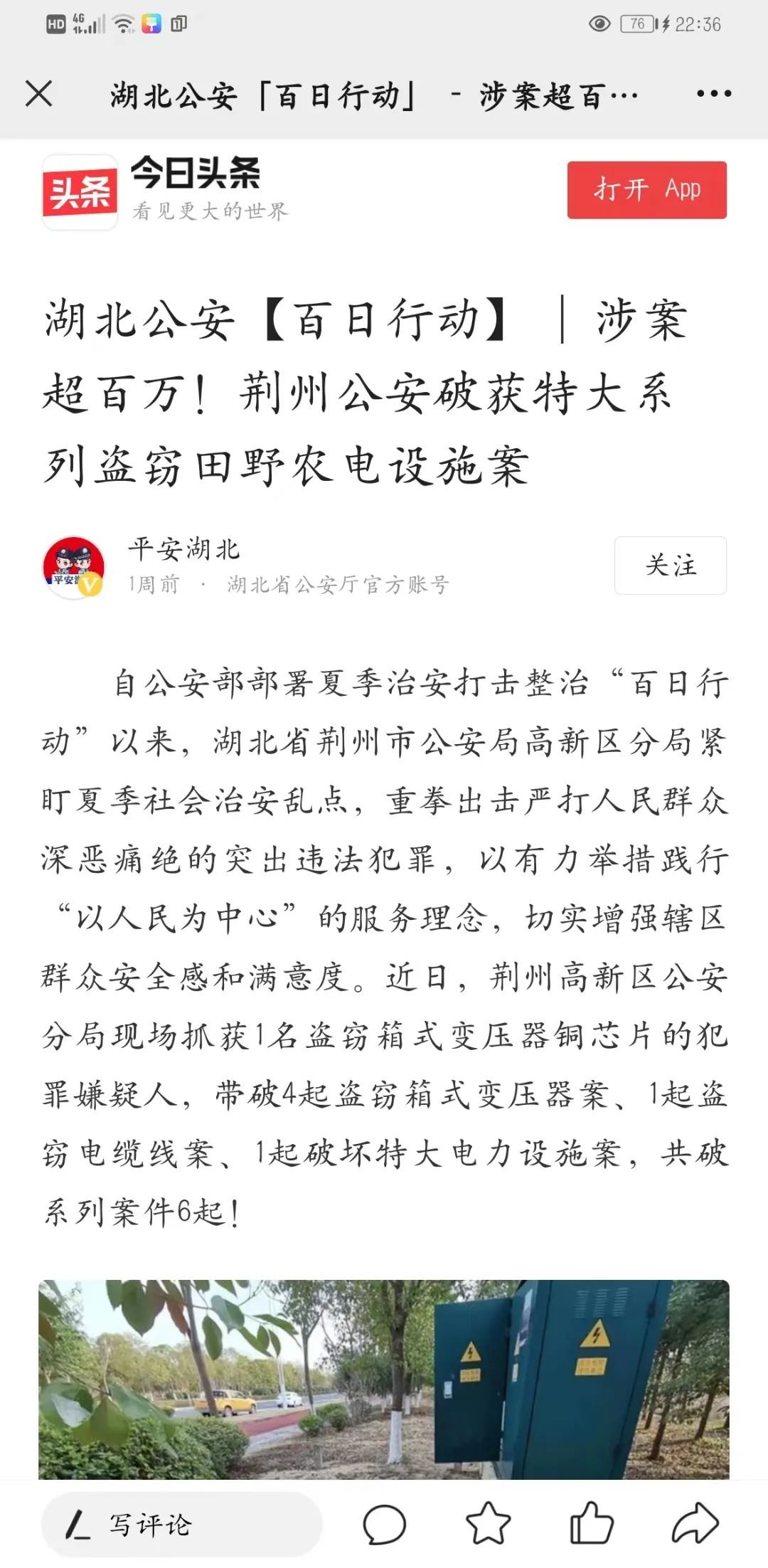This screenshot has width=768, height=1568.
Task: Write a comment in 写评论 box
Action: 181,1524
